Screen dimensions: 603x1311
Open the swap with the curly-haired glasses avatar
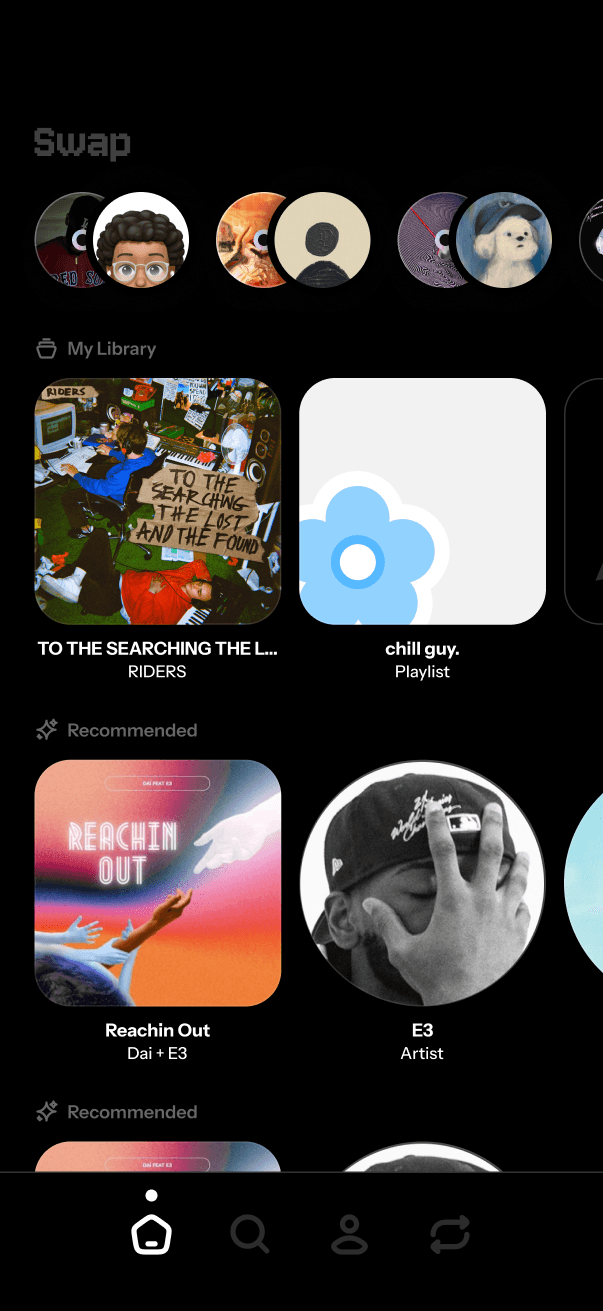coord(112,240)
